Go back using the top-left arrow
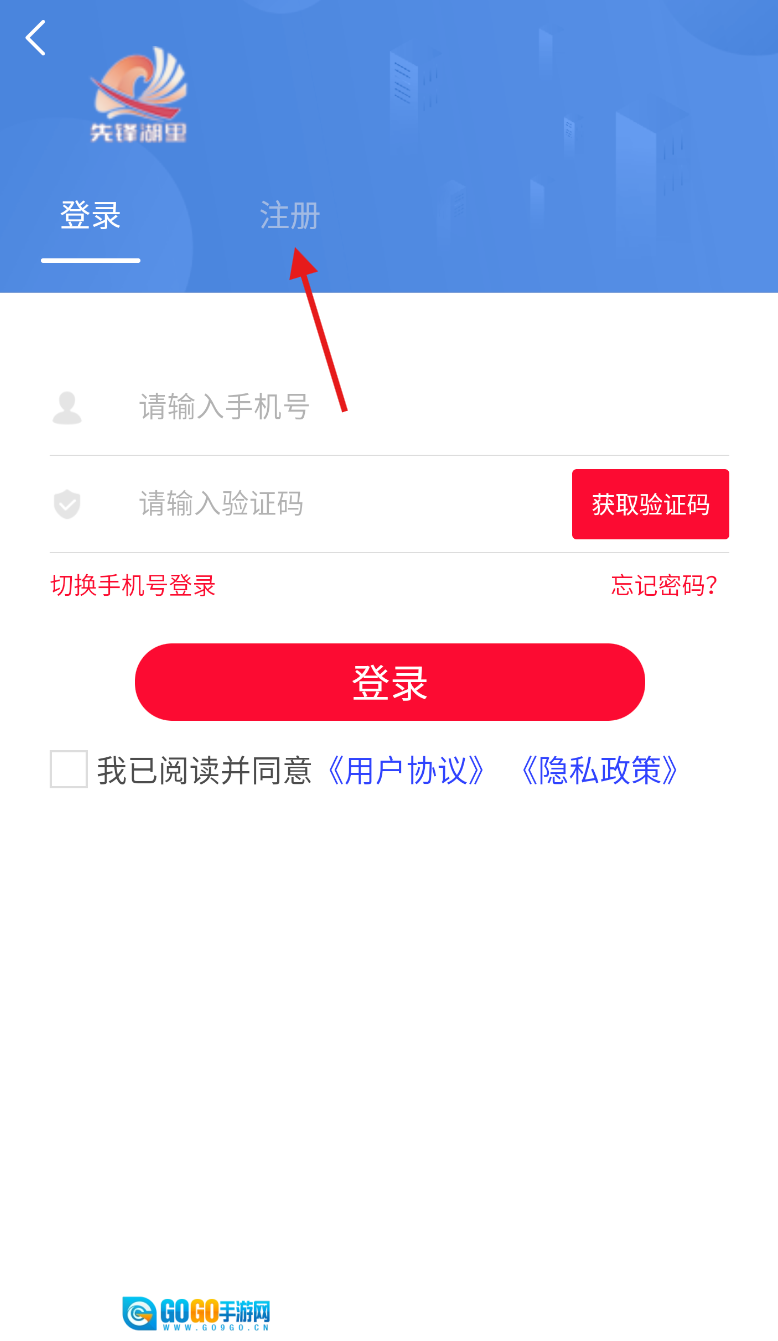This screenshot has height=1341, width=778. (36, 38)
